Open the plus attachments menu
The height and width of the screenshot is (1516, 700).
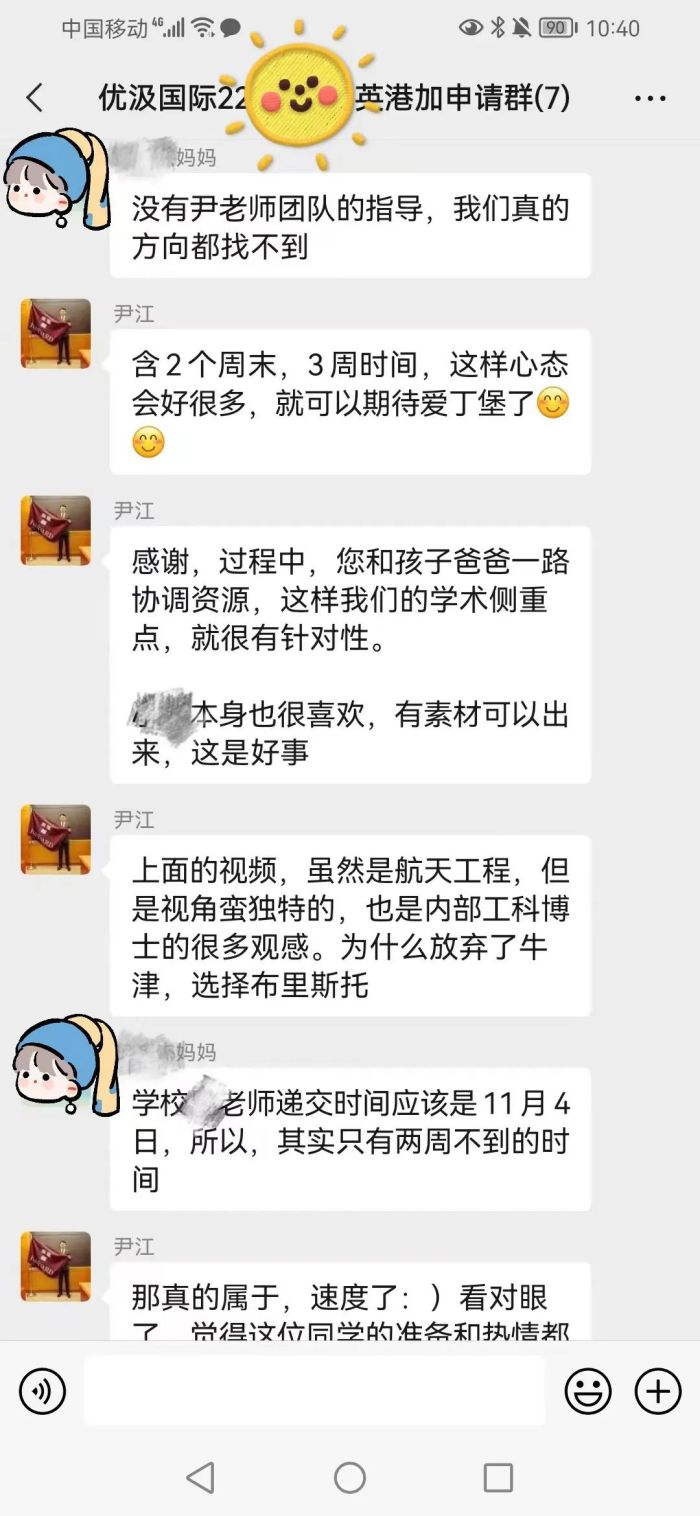pos(658,1391)
